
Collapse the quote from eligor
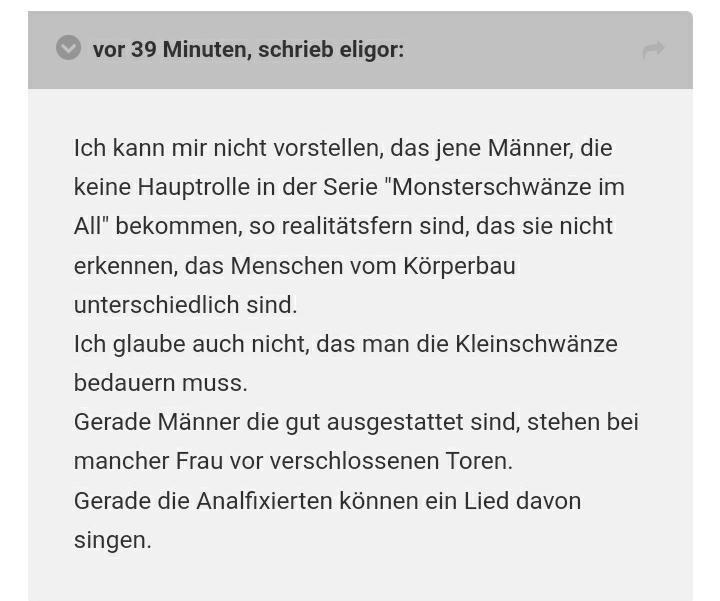(x=68, y=48)
